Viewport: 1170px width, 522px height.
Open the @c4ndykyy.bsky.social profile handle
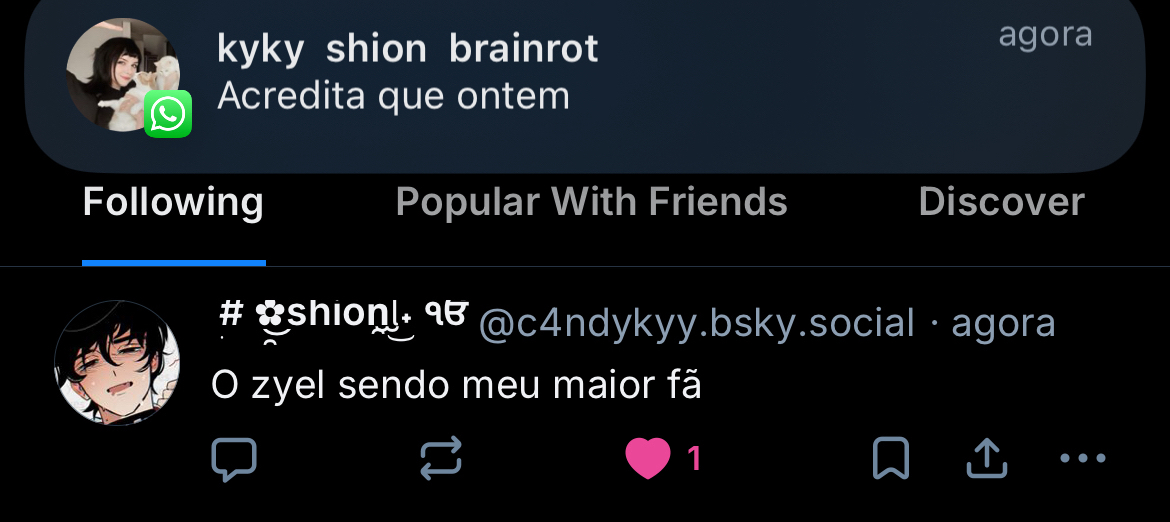(697, 324)
